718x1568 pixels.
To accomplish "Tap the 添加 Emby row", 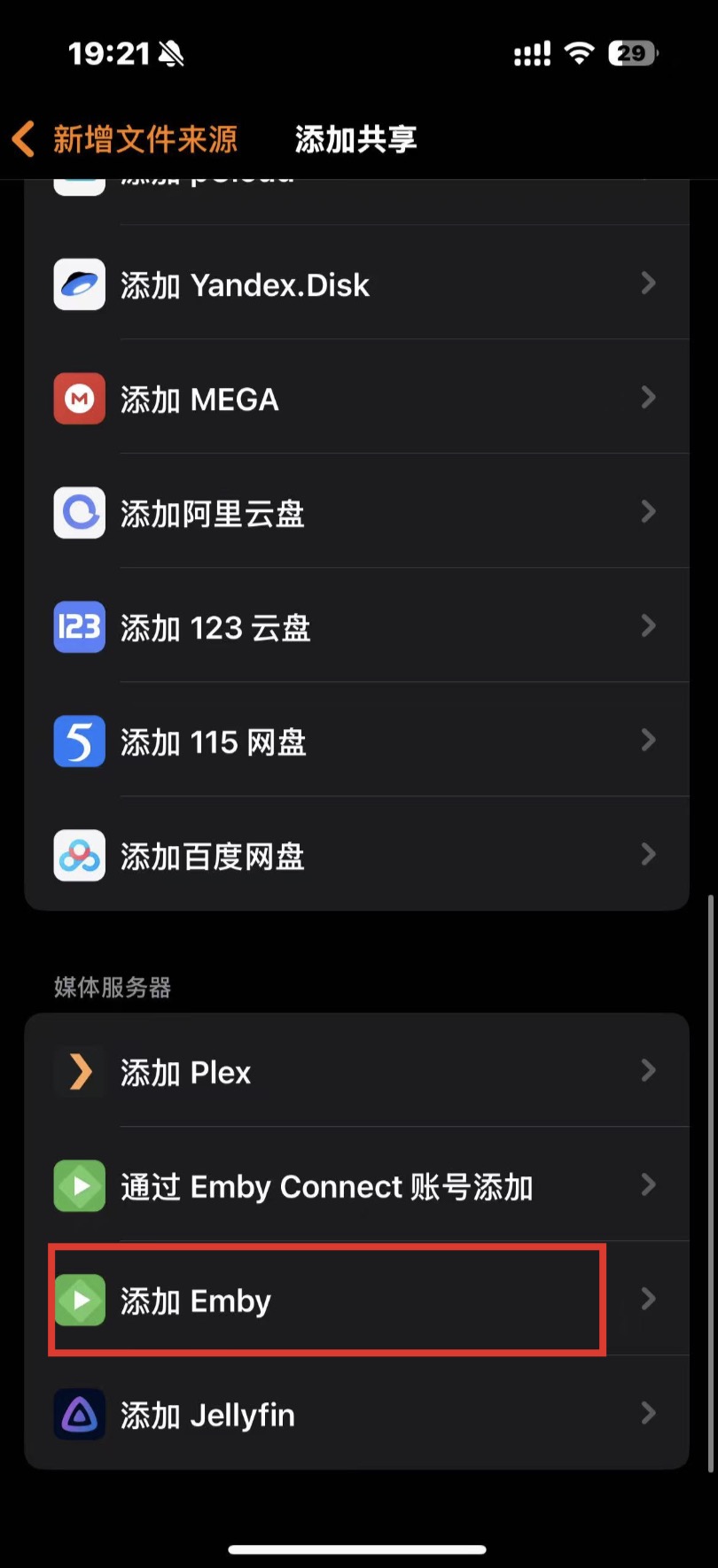I will [355, 1300].
